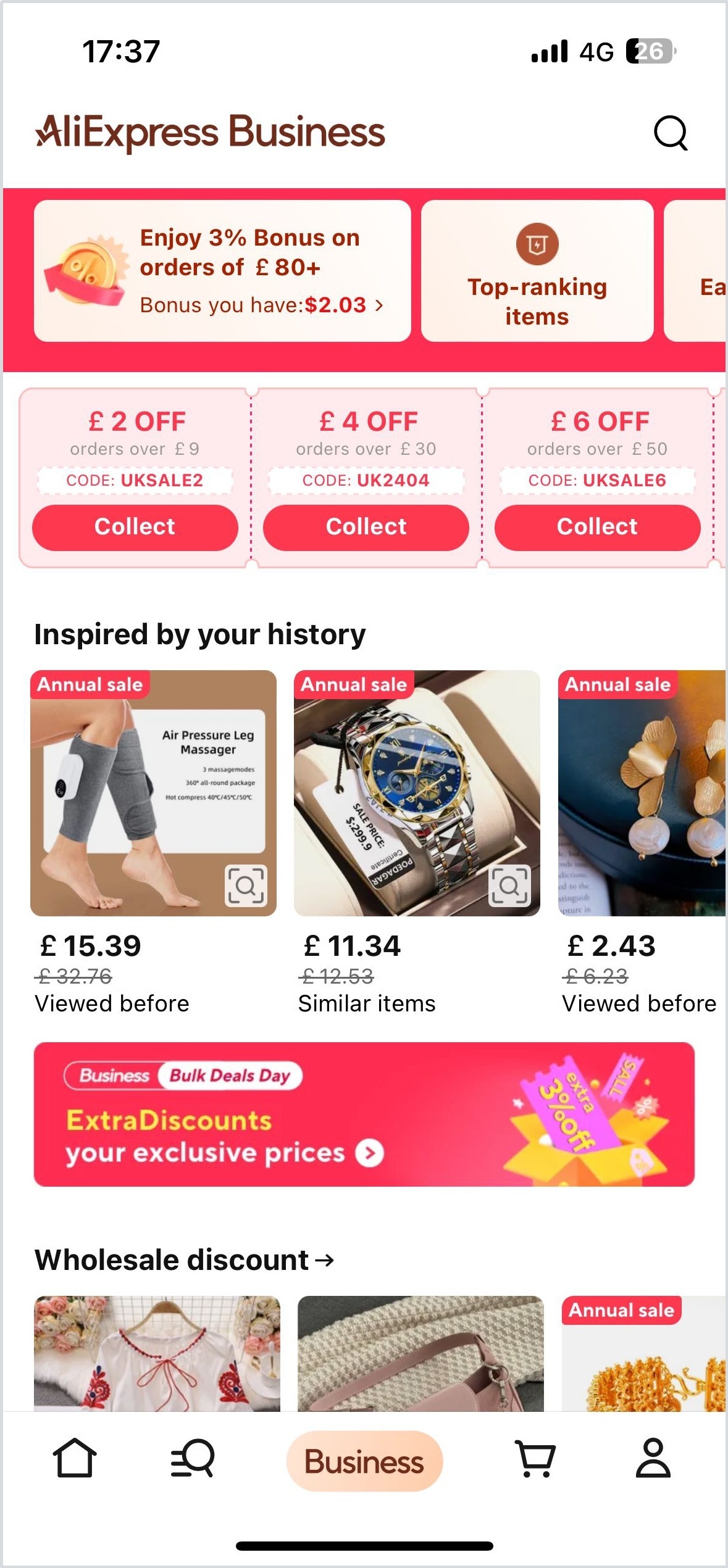Open the Wholesale discount section

pyautogui.click(x=184, y=1260)
